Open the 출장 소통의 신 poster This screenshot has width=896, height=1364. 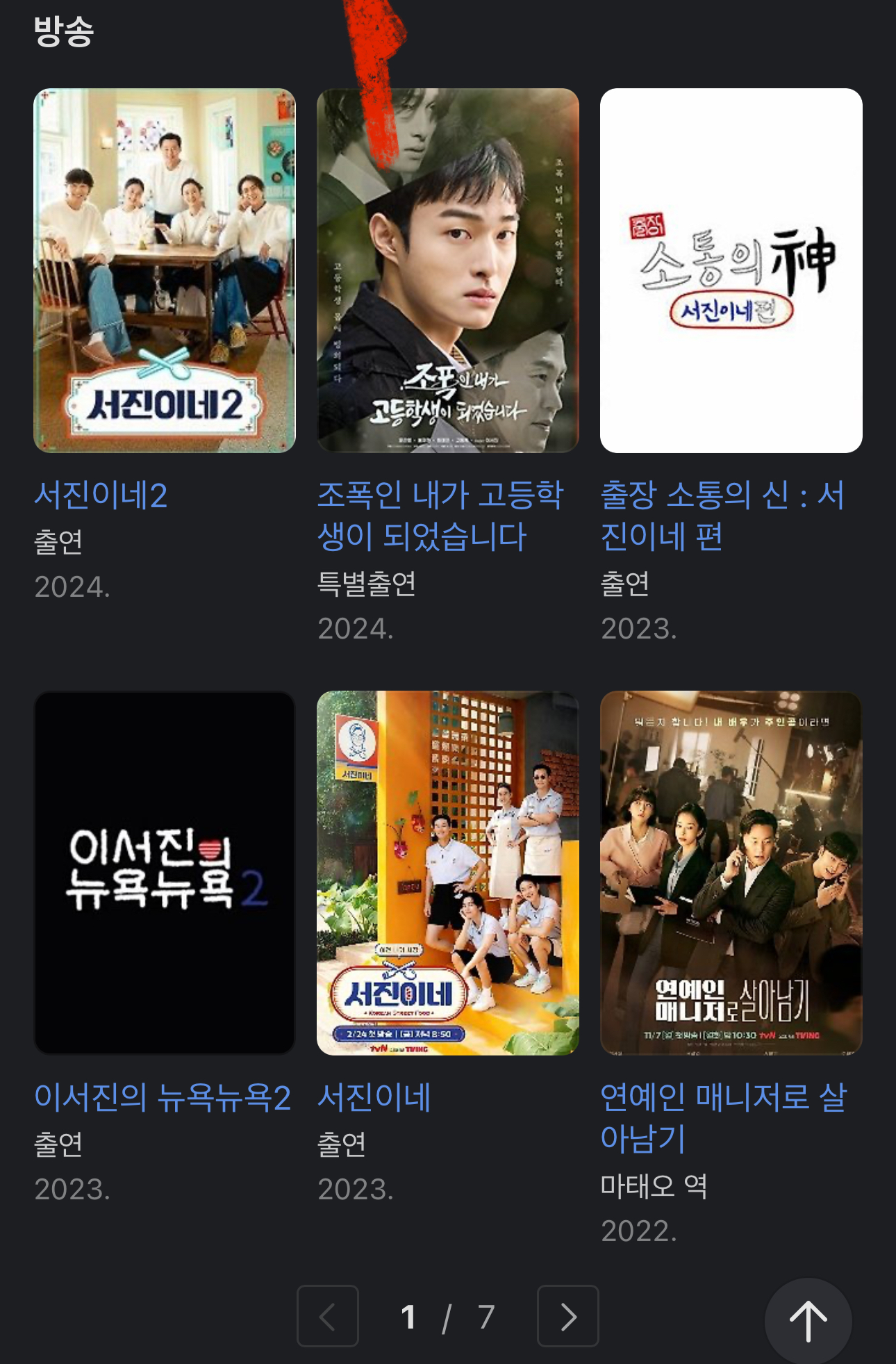point(731,270)
